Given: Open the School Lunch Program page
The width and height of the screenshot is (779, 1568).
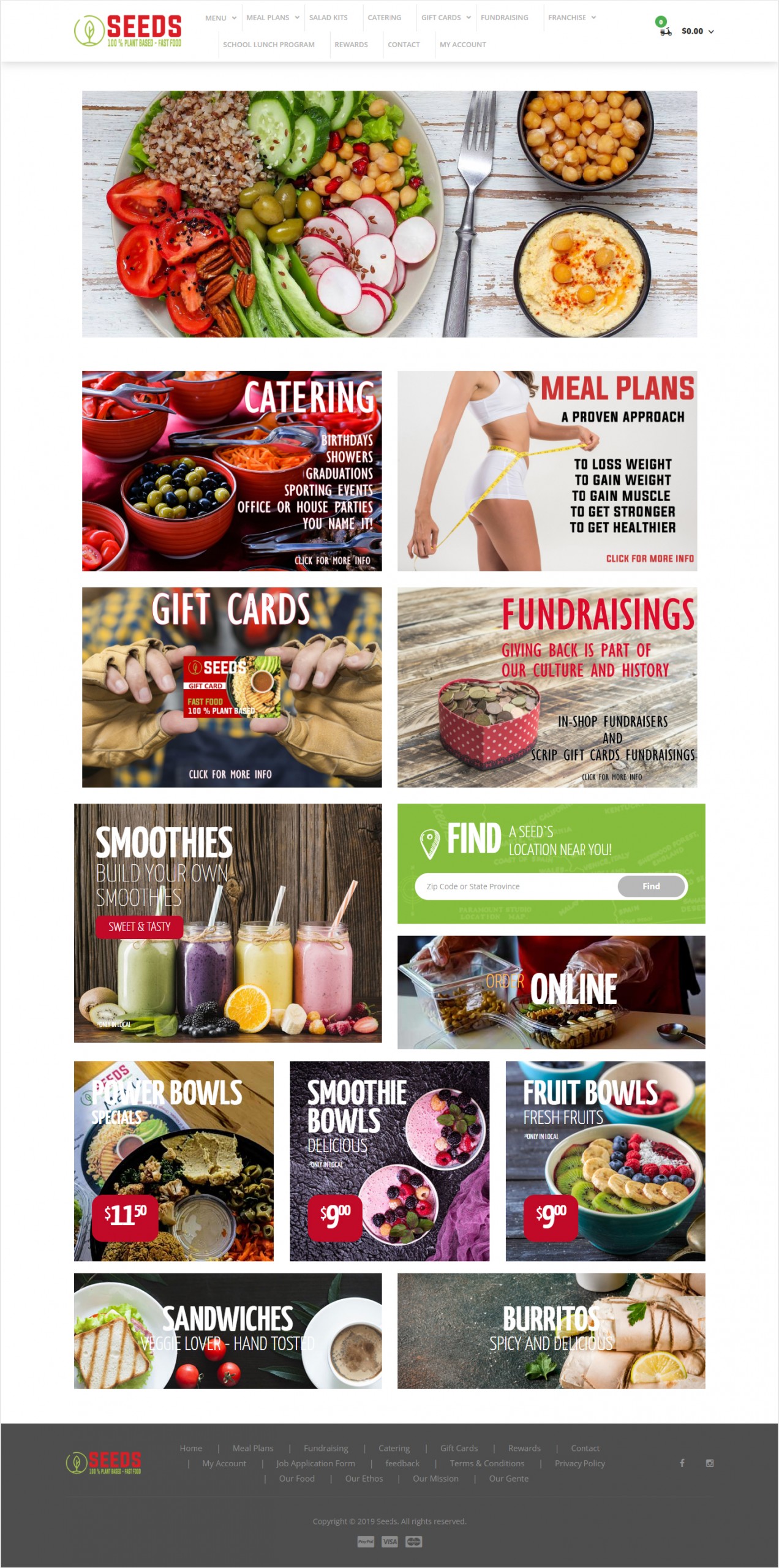Looking at the screenshot, I should 268,45.
